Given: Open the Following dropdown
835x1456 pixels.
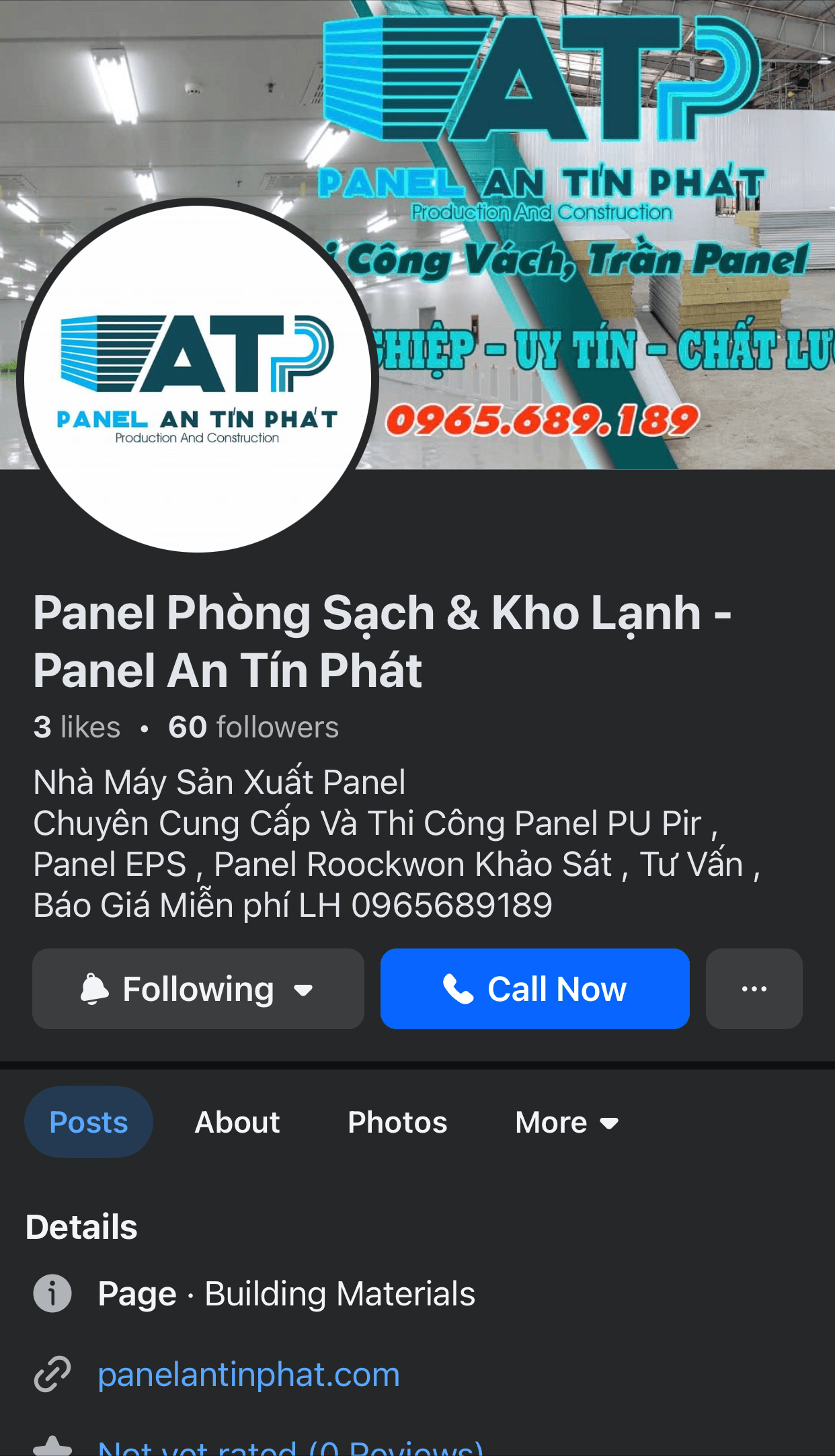Looking at the screenshot, I should pos(198,989).
